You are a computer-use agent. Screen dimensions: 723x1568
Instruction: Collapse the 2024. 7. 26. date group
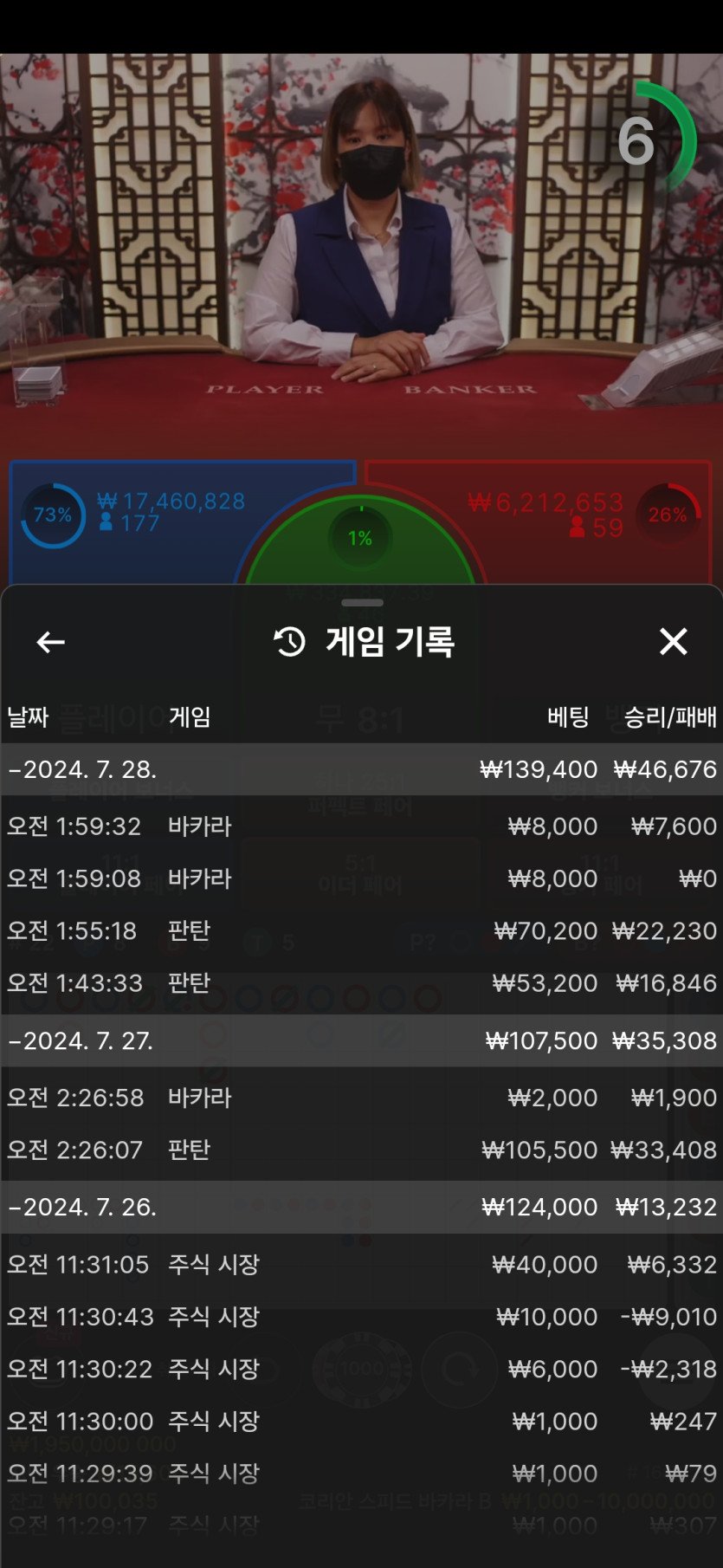83,1207
